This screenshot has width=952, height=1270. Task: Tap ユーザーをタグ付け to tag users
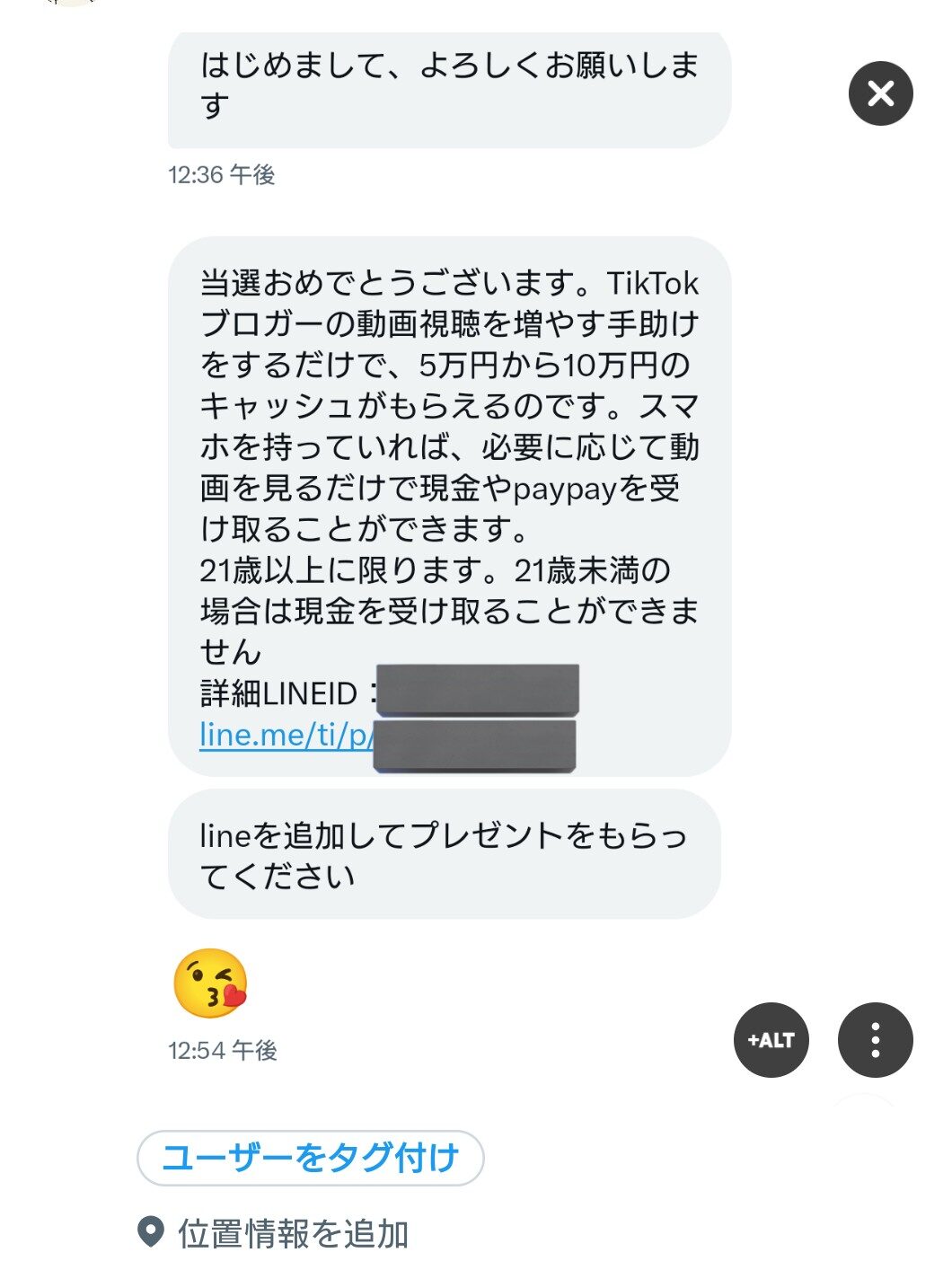click(x=310, y=1158)
